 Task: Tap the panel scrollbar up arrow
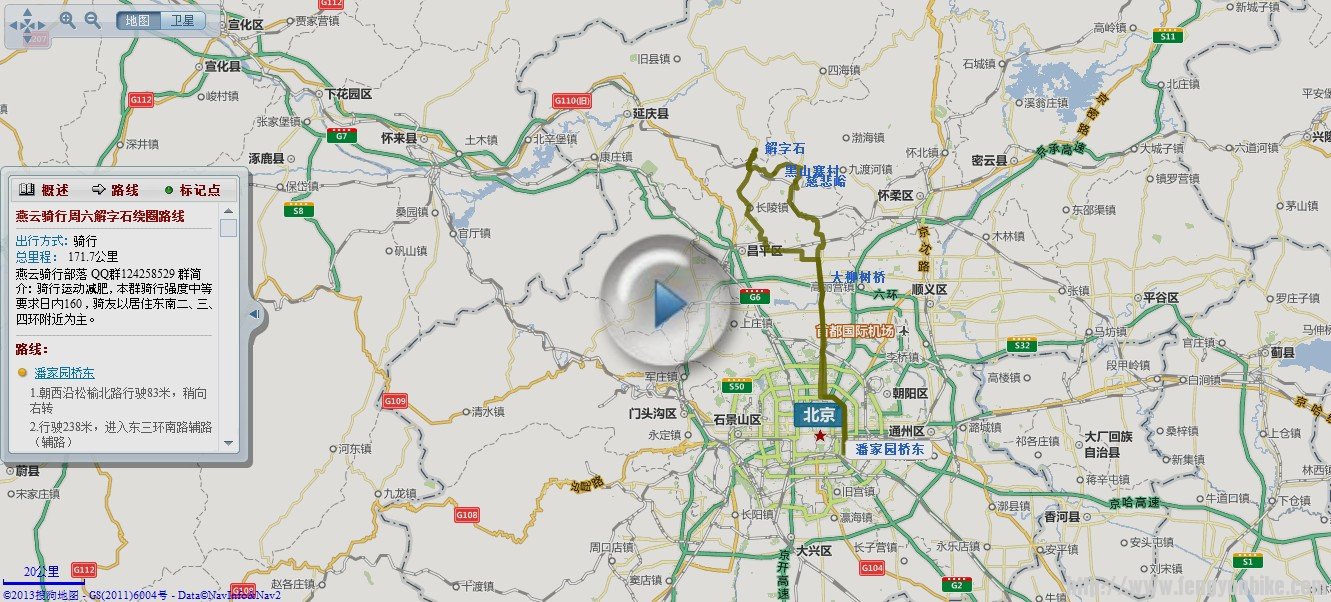[x=229, y=211]
